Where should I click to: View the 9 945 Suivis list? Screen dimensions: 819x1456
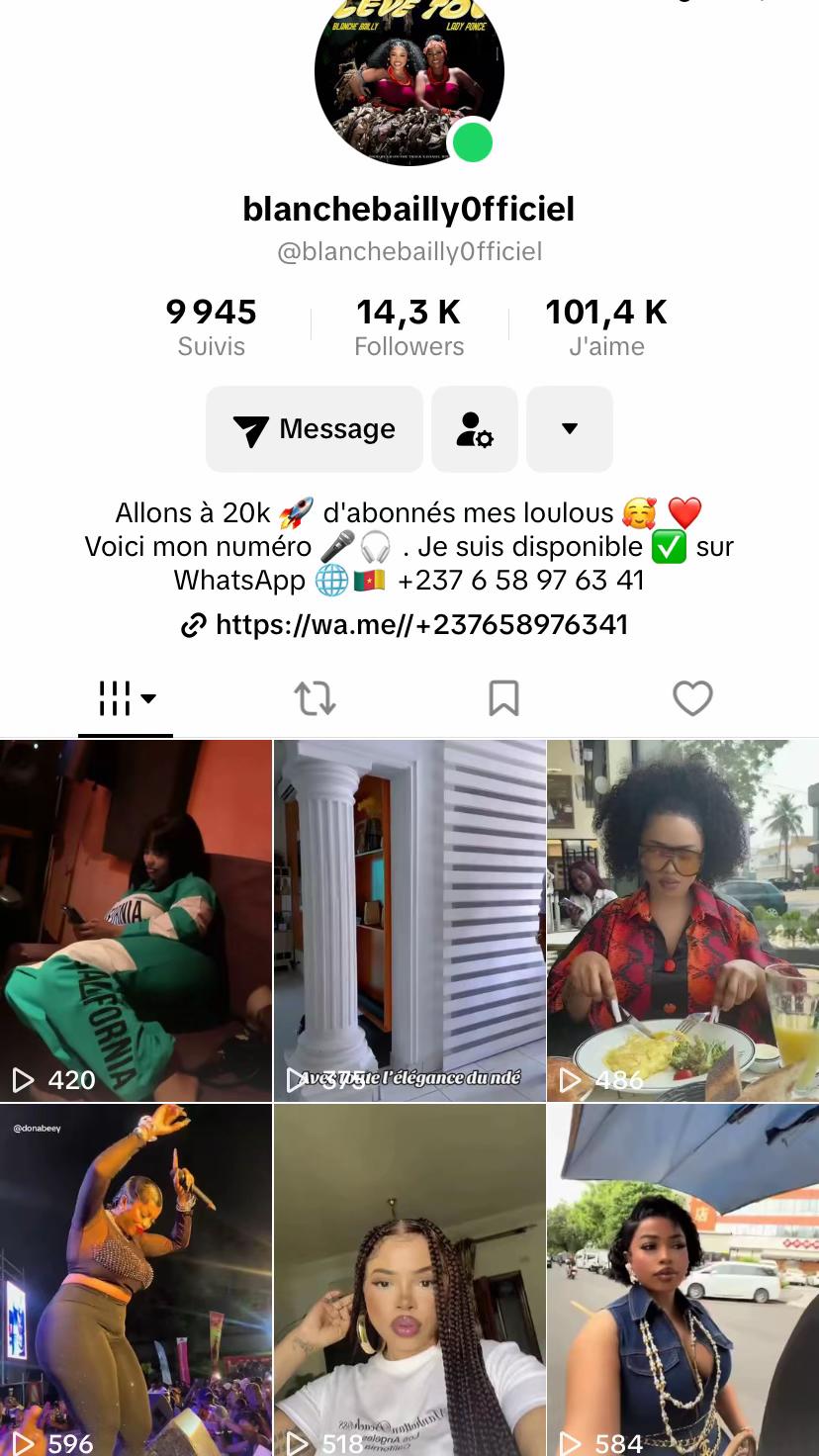pyautogui.click(x=211, y=326)
